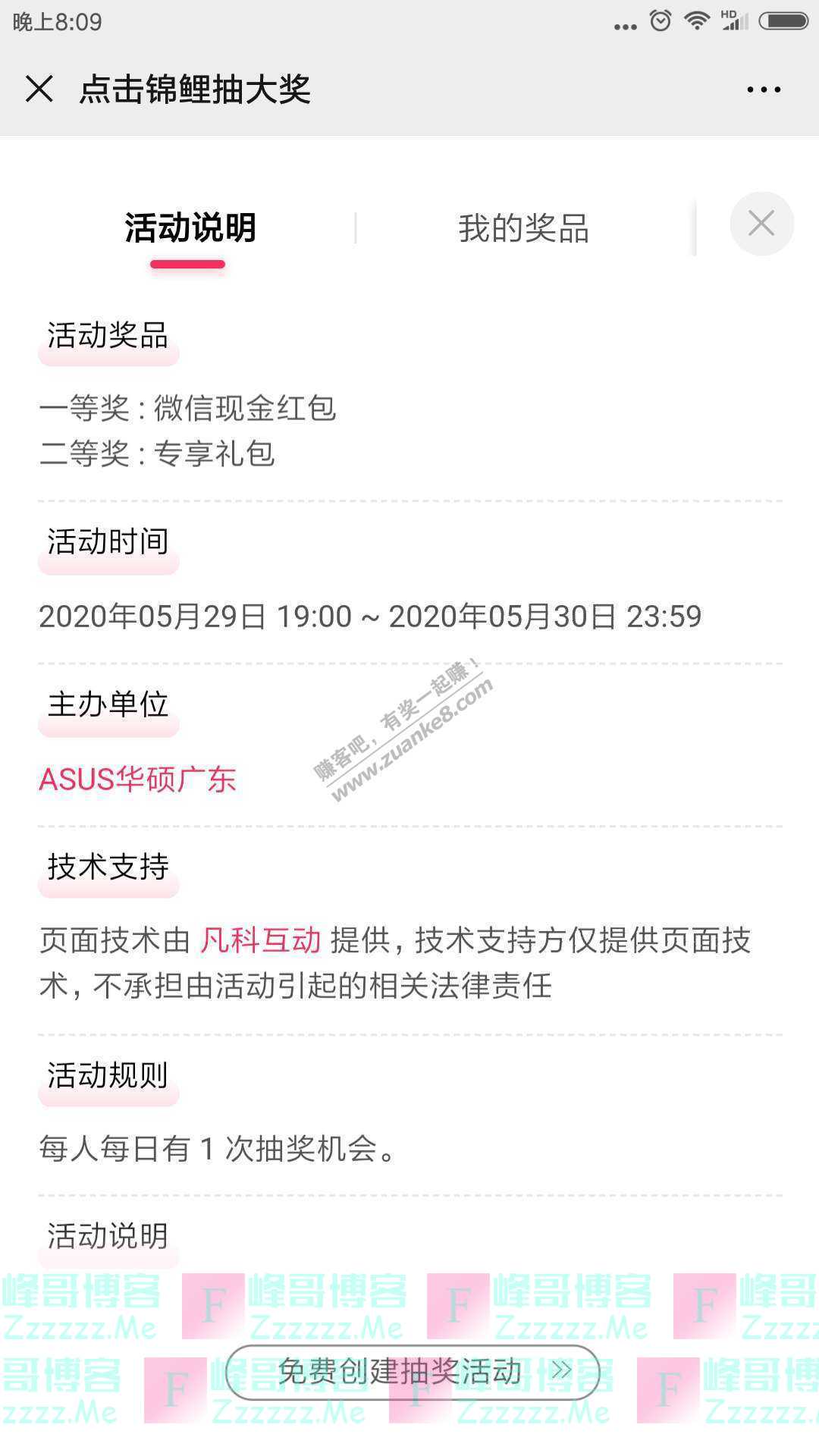This screenshot has width=819, height=1456.
Task: Close the webview with the X icon
Action: [39, 89]
